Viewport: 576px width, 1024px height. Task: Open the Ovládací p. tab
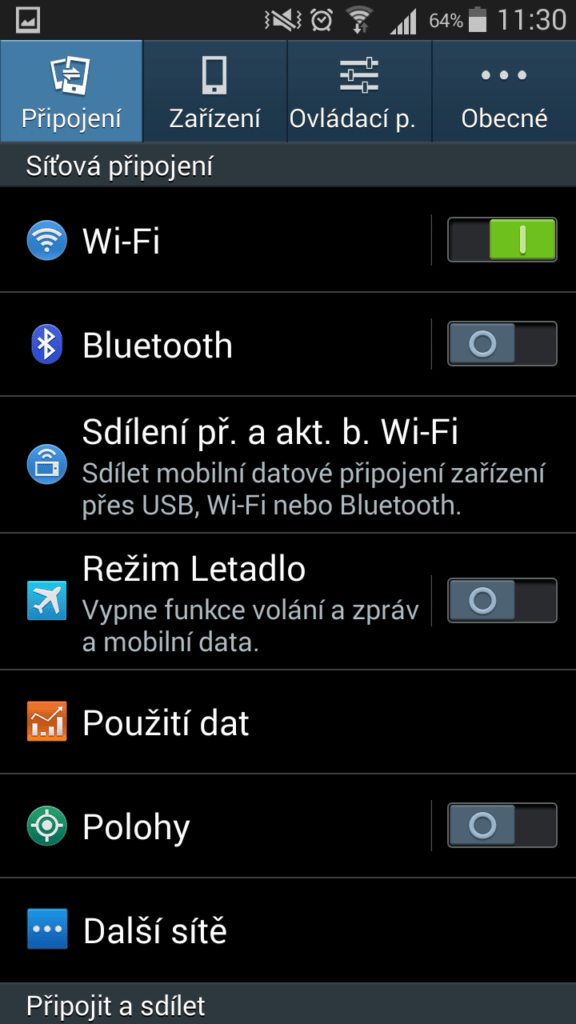pyautogui.click(x=359, y=91)
